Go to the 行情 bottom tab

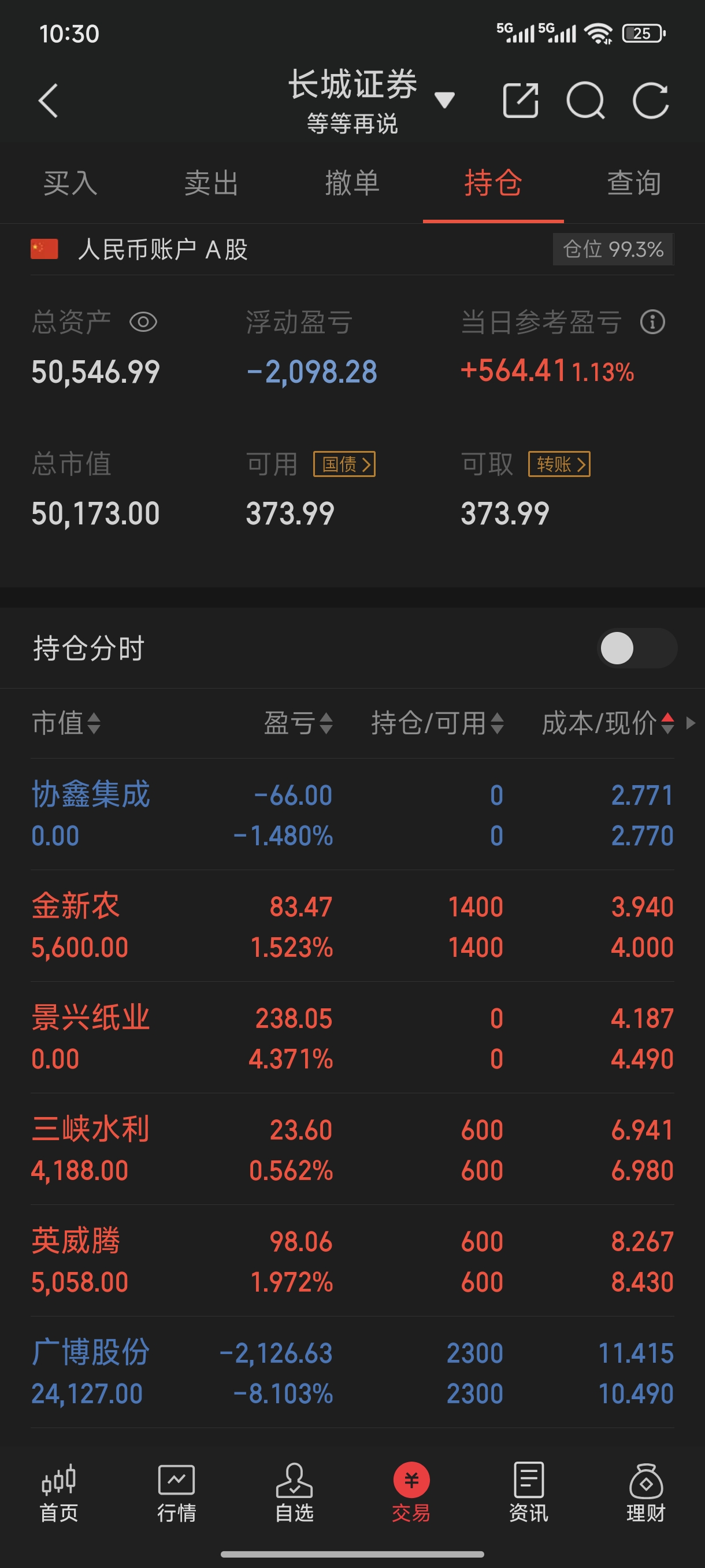(x=176, y=1493)
